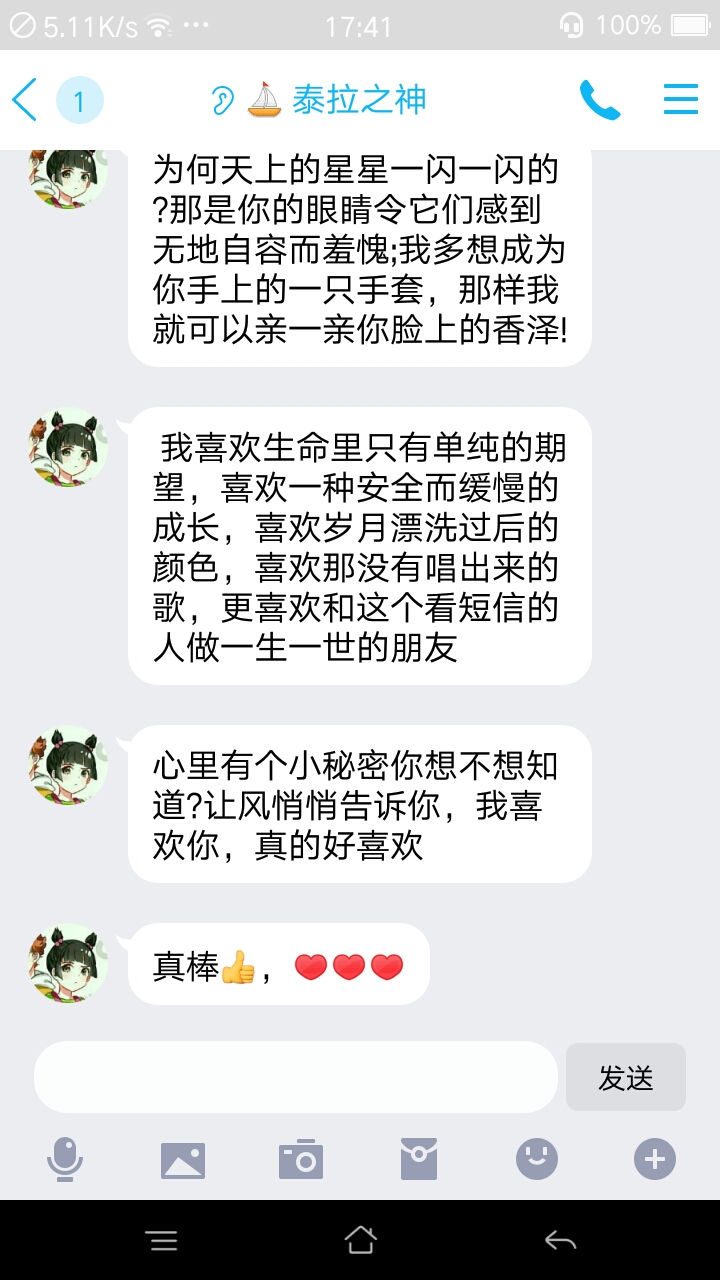Open the picture gallery attachment
Image resolution: width=720 pixels, height=1280 pixels.
(x=183, y=1160)
